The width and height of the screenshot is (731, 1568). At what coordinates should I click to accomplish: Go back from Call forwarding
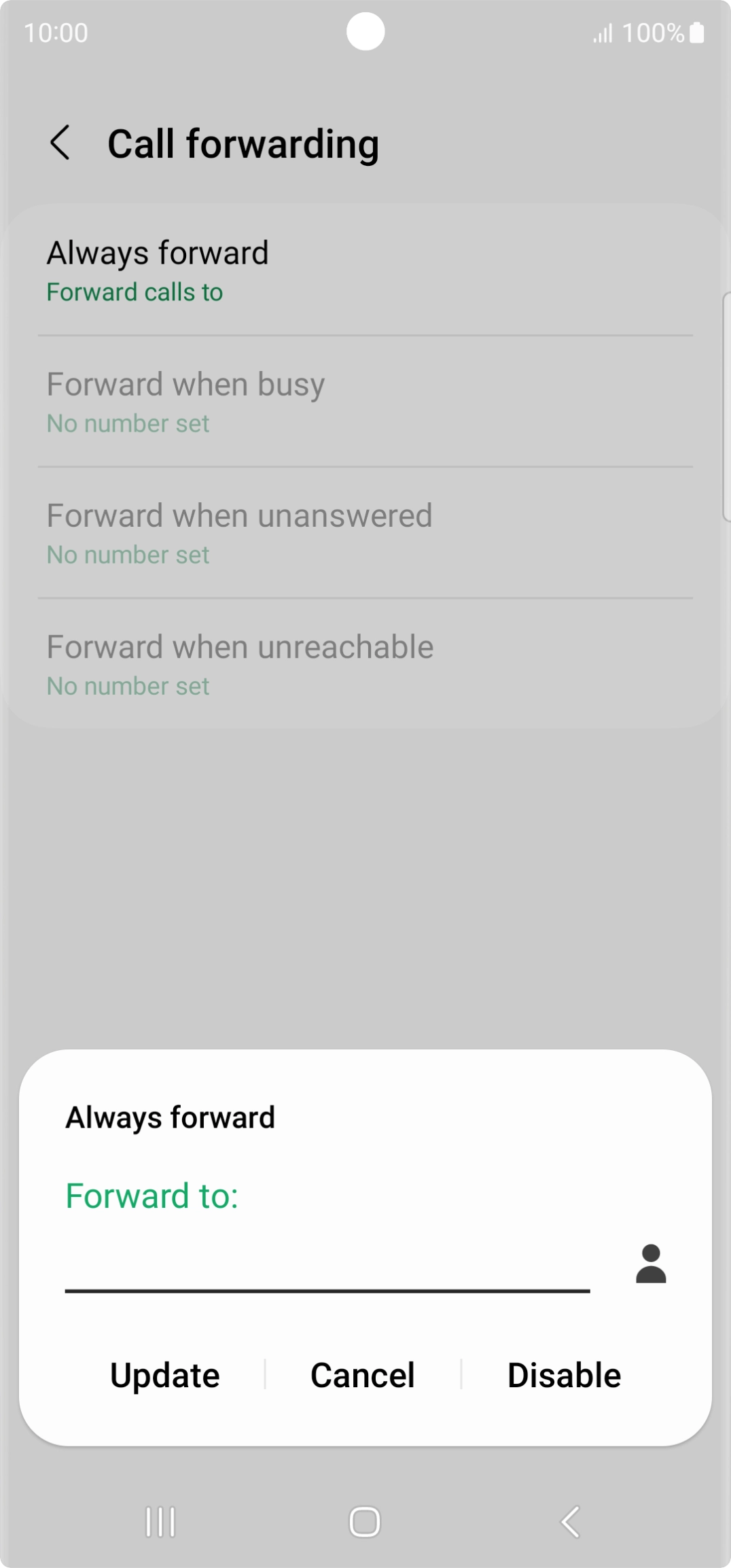click(60, 143)
